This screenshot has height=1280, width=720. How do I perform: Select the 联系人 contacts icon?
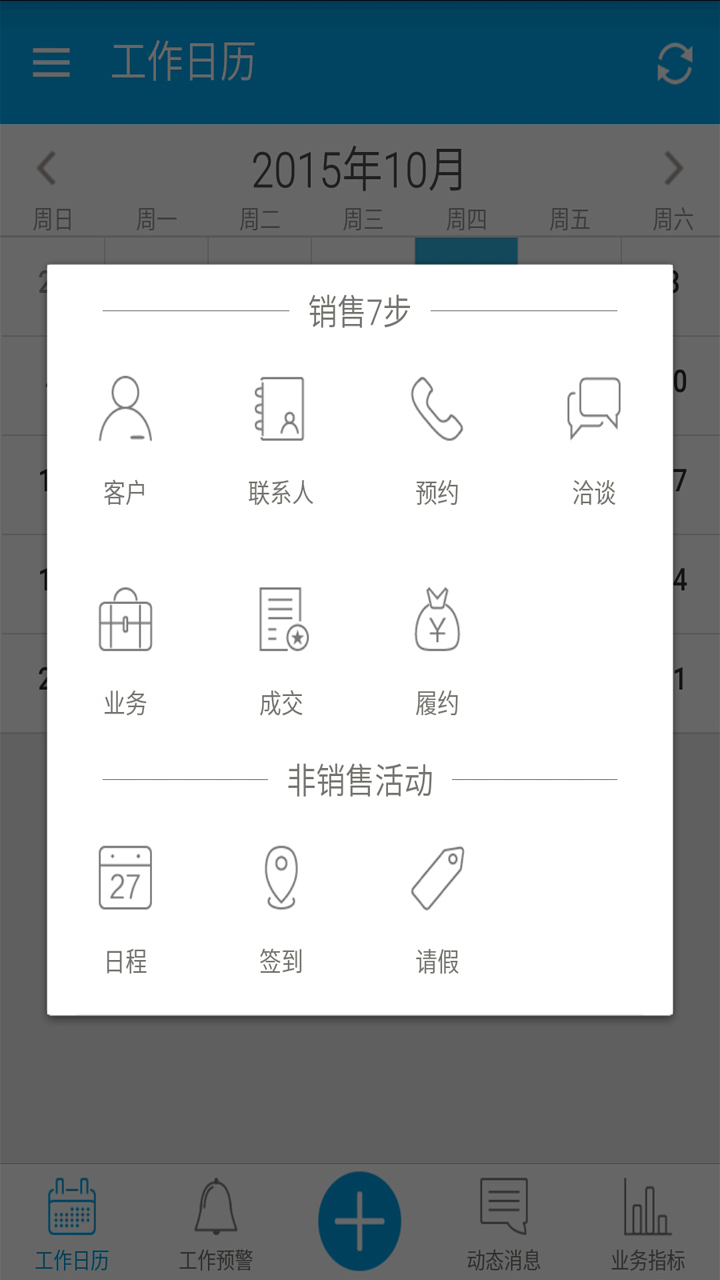pyautogui.click(x=280, y=408)
